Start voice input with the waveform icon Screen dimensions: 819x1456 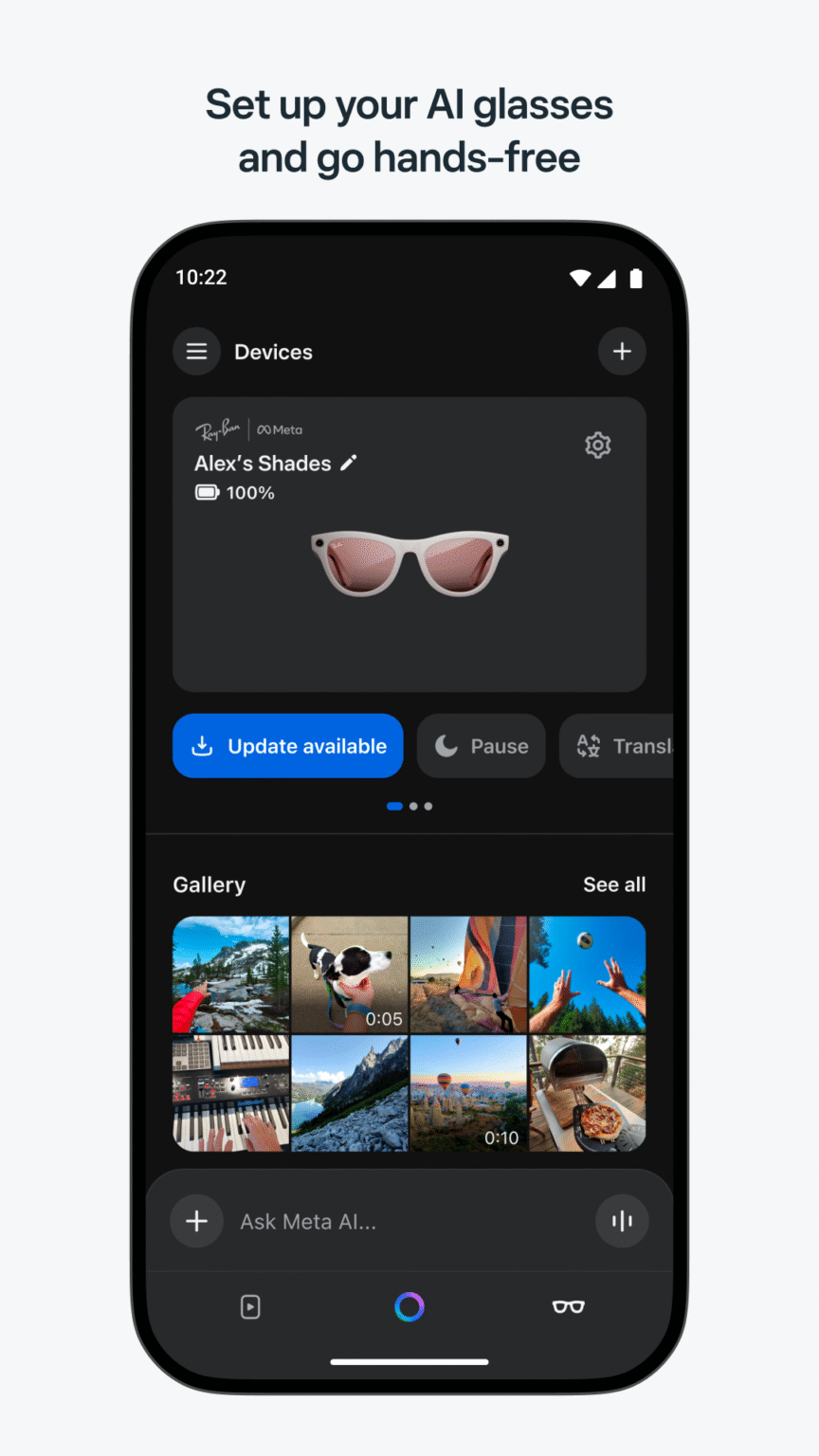click(622, 1221)
